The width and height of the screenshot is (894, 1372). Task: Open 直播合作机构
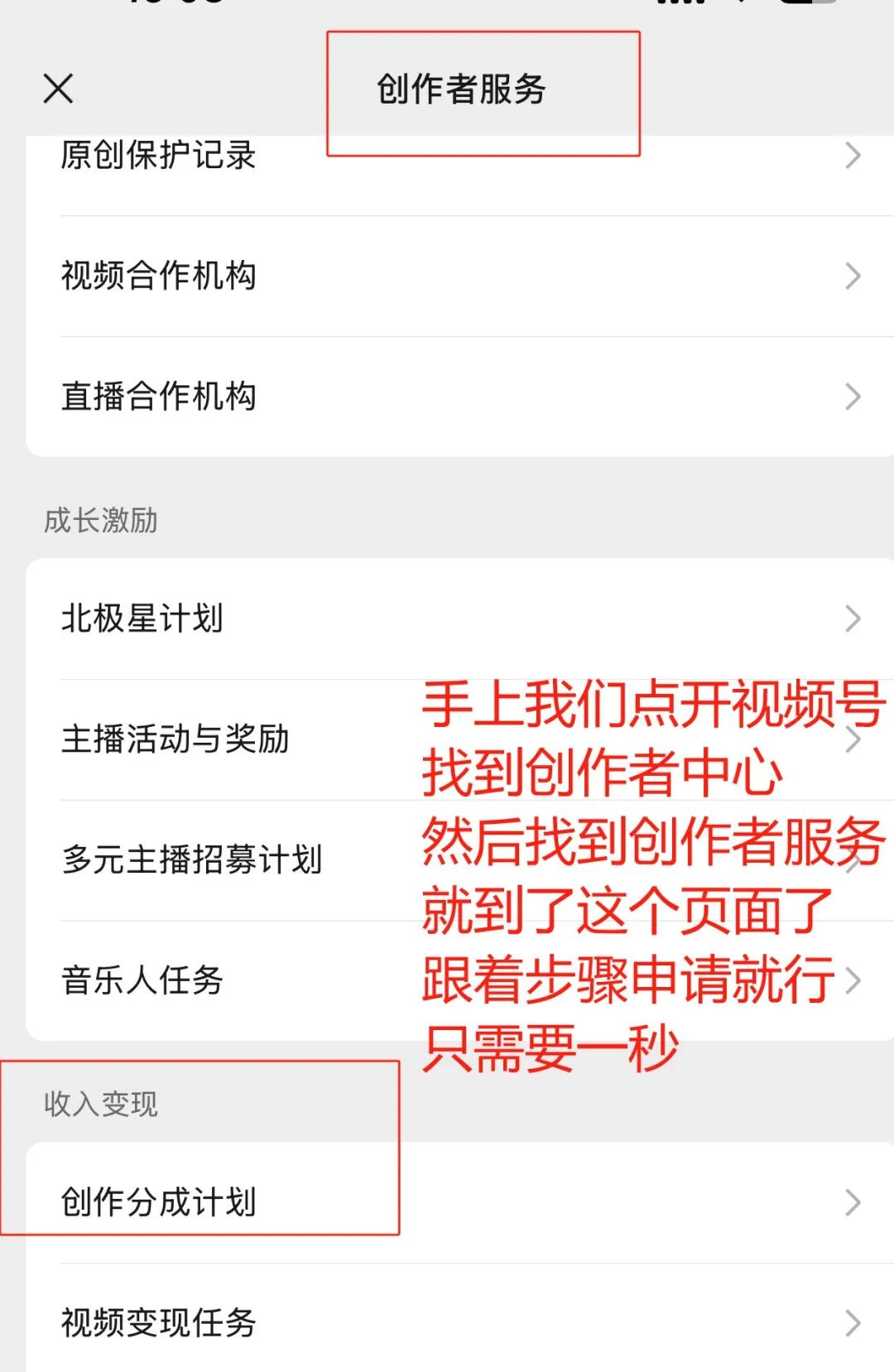point(159,397)
